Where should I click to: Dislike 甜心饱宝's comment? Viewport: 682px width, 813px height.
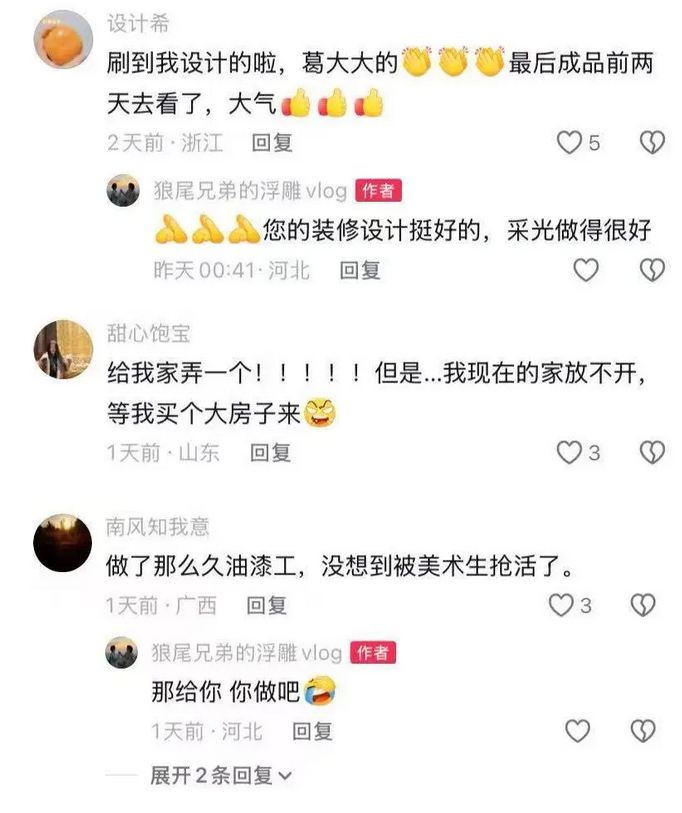click(652, 453)
